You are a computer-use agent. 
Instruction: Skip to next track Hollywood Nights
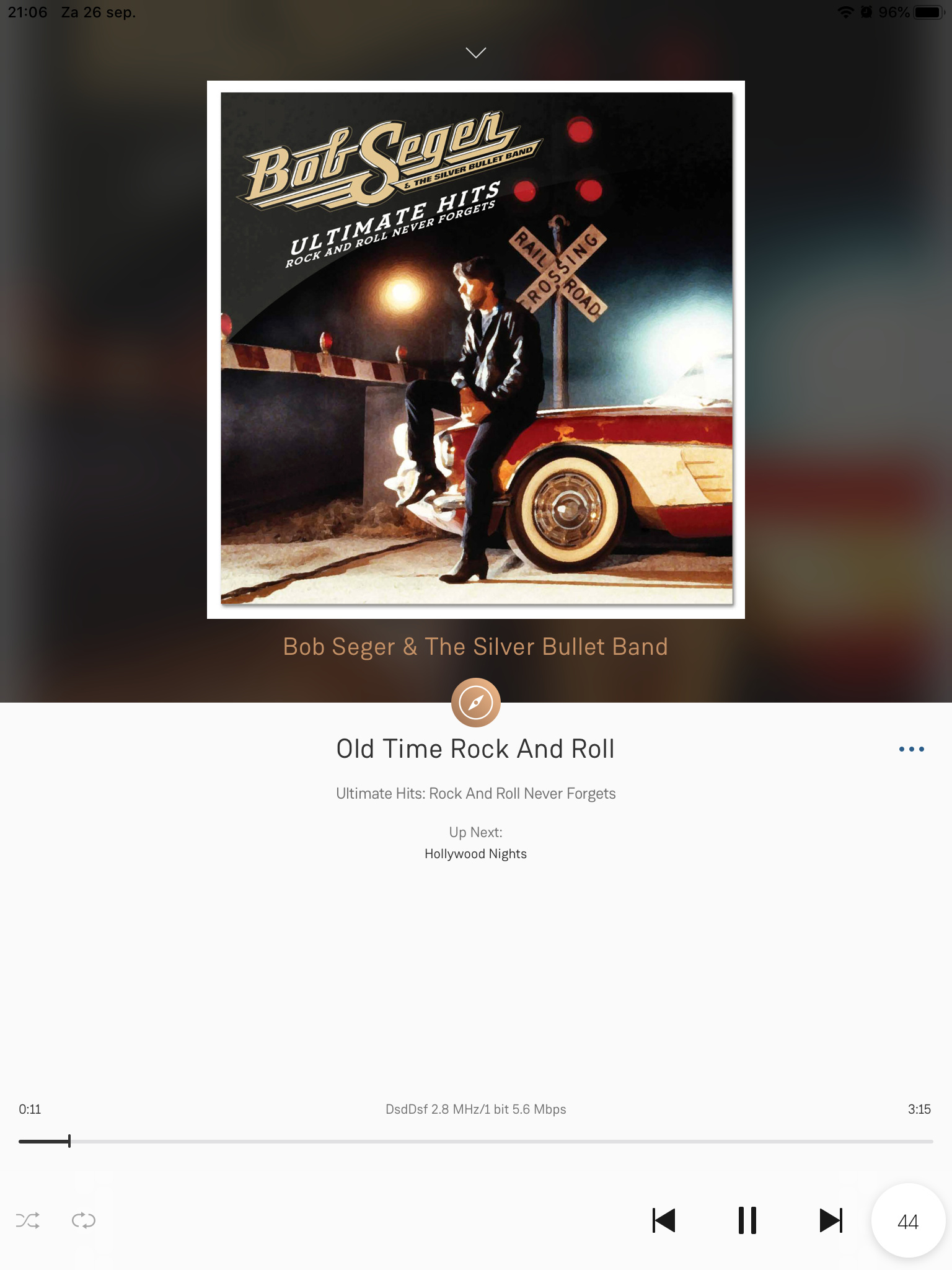coord(831,1220)
